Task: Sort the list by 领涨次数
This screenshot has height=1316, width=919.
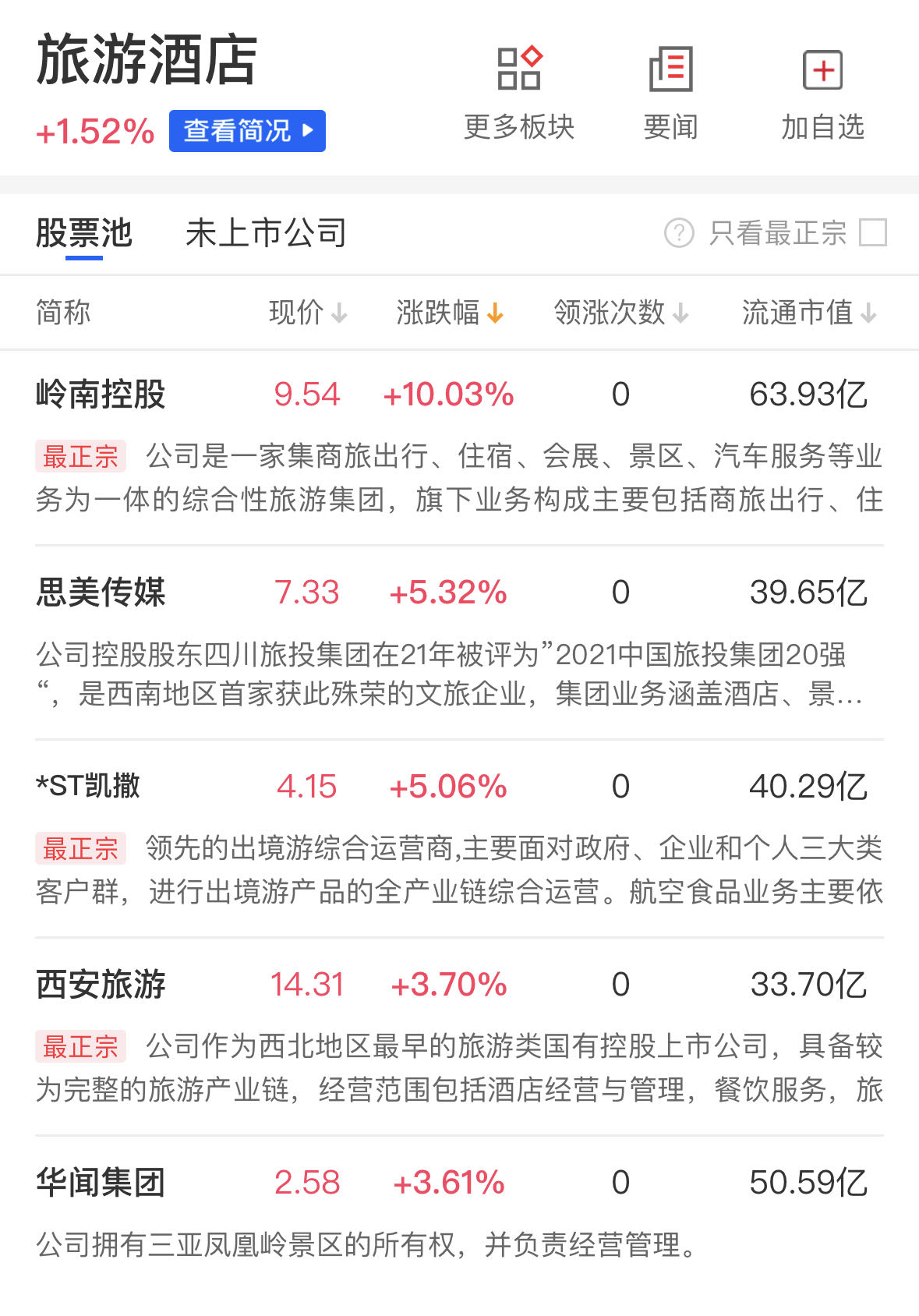Action: click(620, 313)
